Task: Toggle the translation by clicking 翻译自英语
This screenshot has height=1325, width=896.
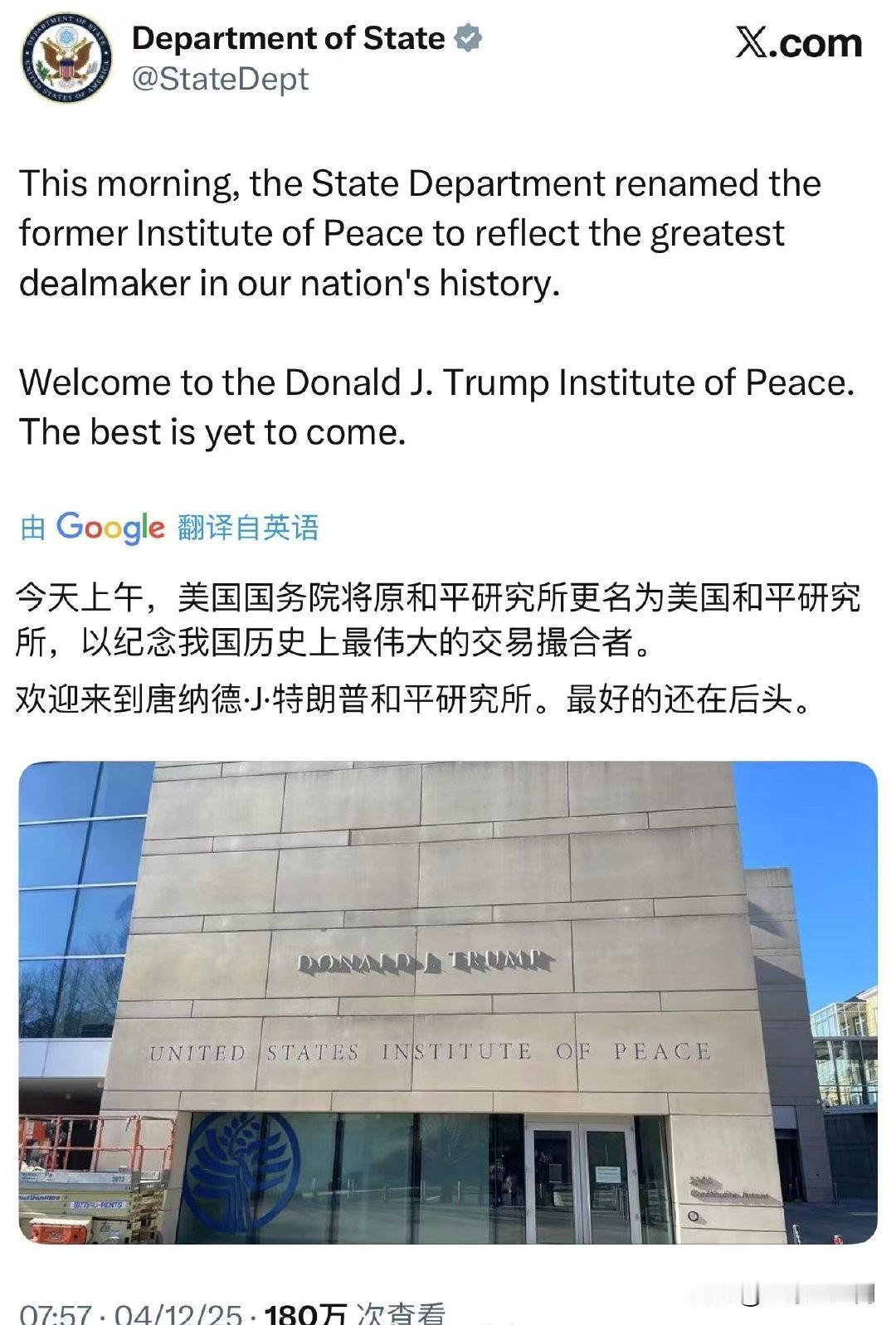Action: 249,525
